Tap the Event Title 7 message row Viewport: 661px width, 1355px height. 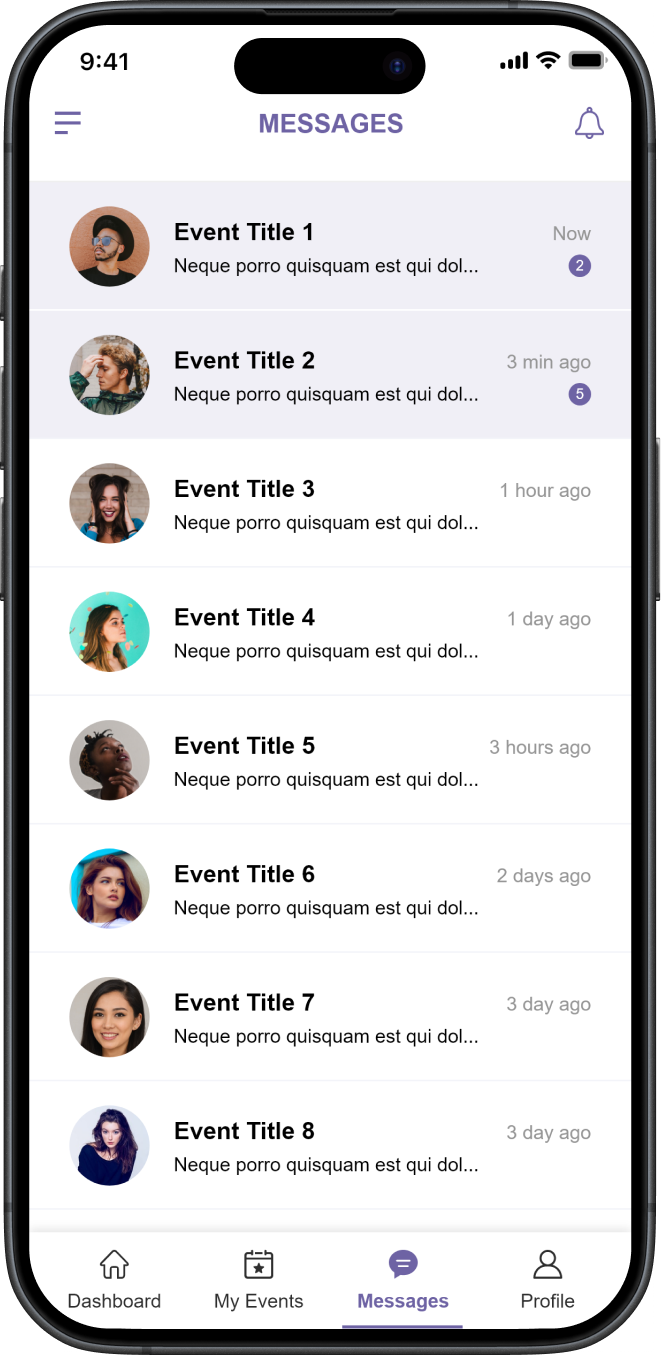coord(330,1017)
